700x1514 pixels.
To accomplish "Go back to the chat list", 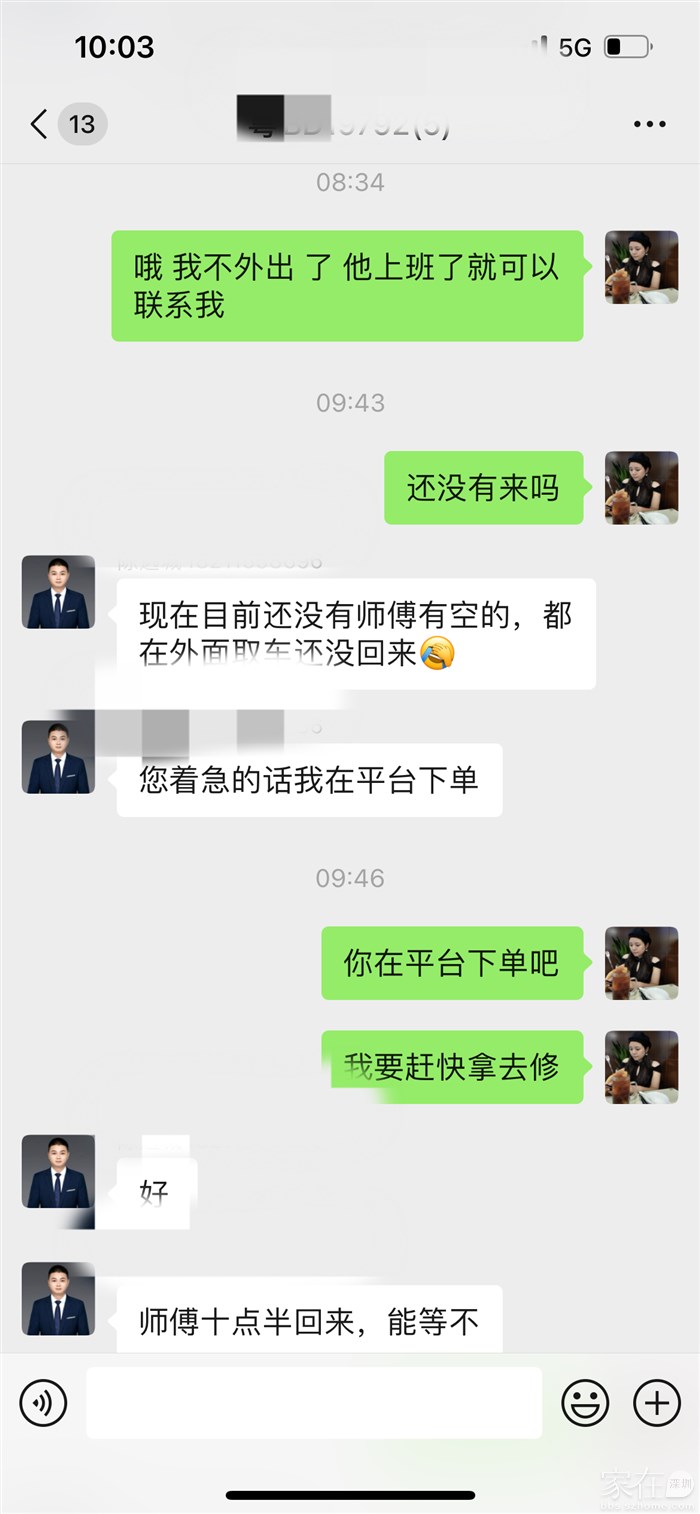I will click(40, 124).
